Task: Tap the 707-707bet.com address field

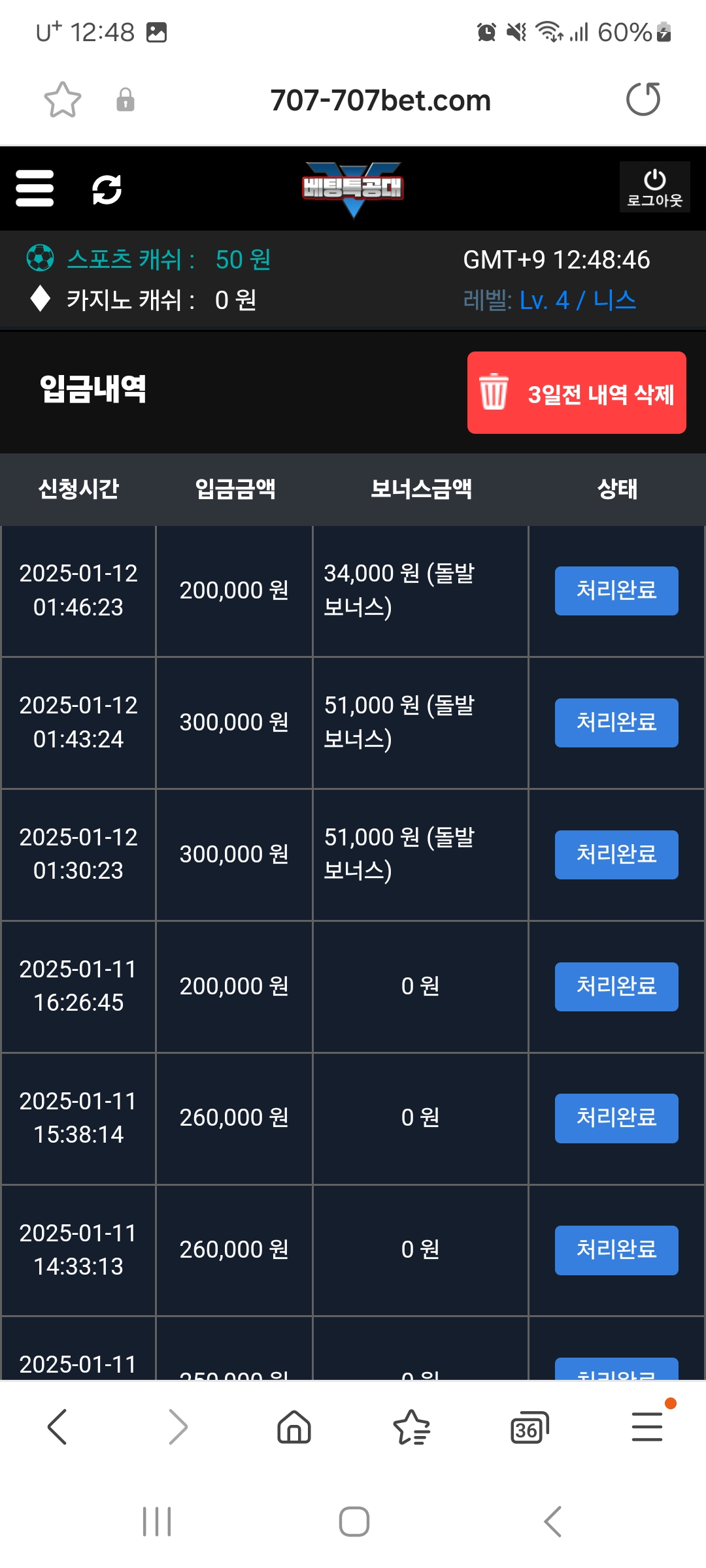Action: [380, 101]
